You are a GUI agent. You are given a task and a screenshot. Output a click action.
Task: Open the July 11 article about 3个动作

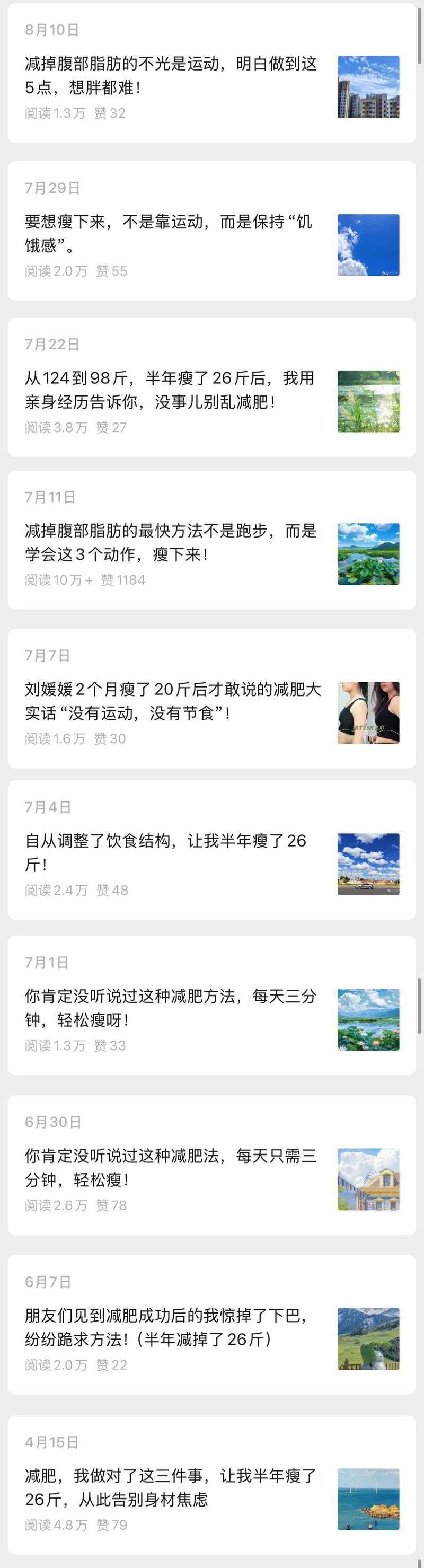(x=171, y=542)
